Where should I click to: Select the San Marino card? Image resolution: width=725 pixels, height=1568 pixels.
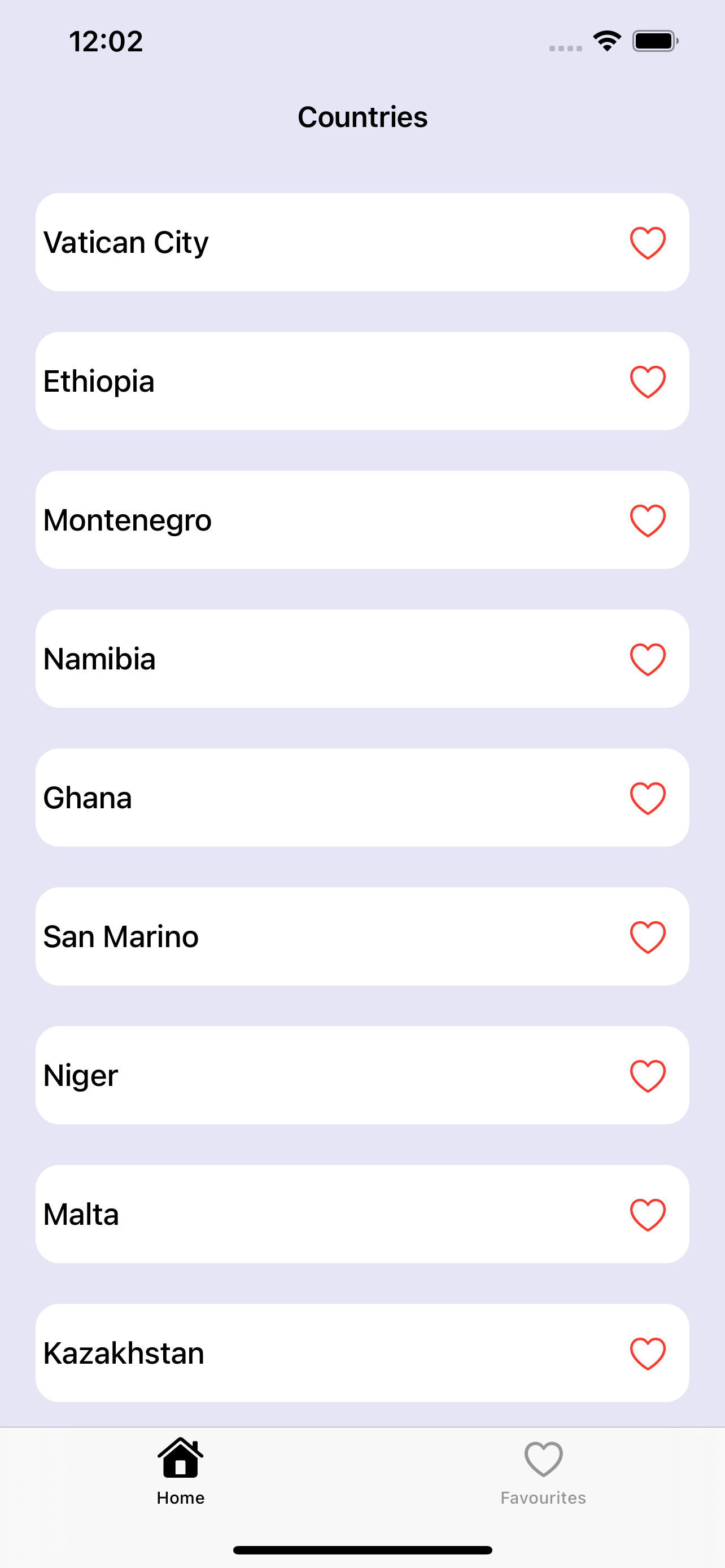[x=274, y=936]
